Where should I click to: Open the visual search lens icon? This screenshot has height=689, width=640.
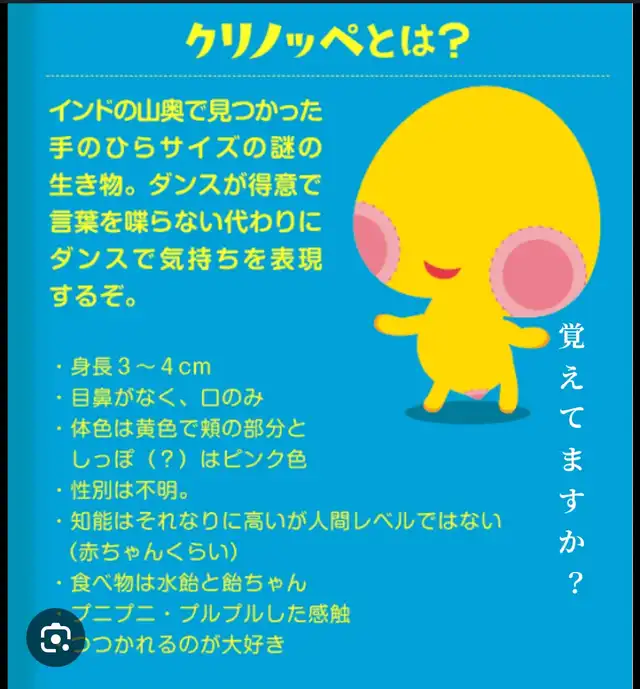[55, 637]
